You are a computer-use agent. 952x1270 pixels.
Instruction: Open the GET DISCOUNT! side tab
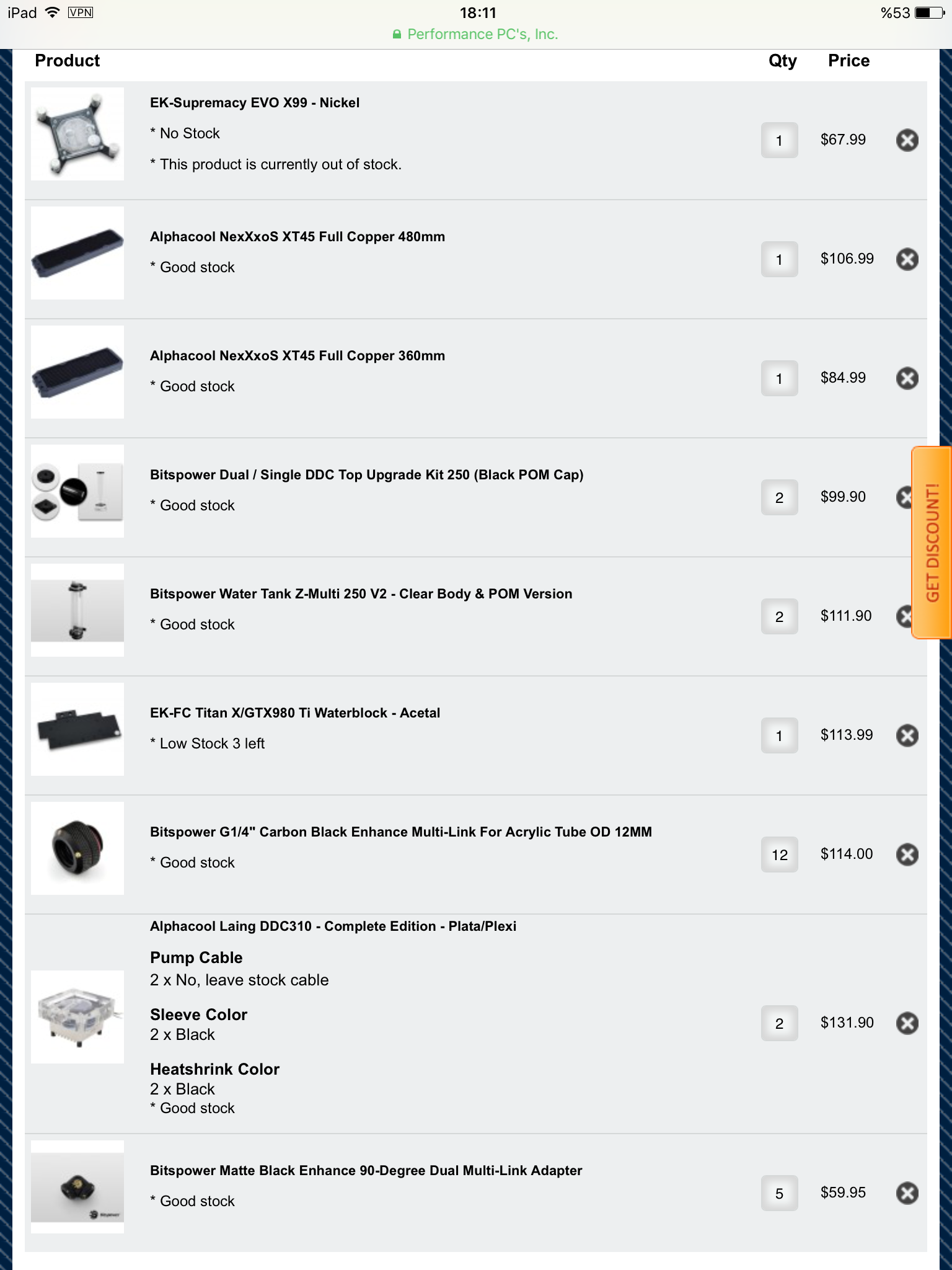pos(932,543)
